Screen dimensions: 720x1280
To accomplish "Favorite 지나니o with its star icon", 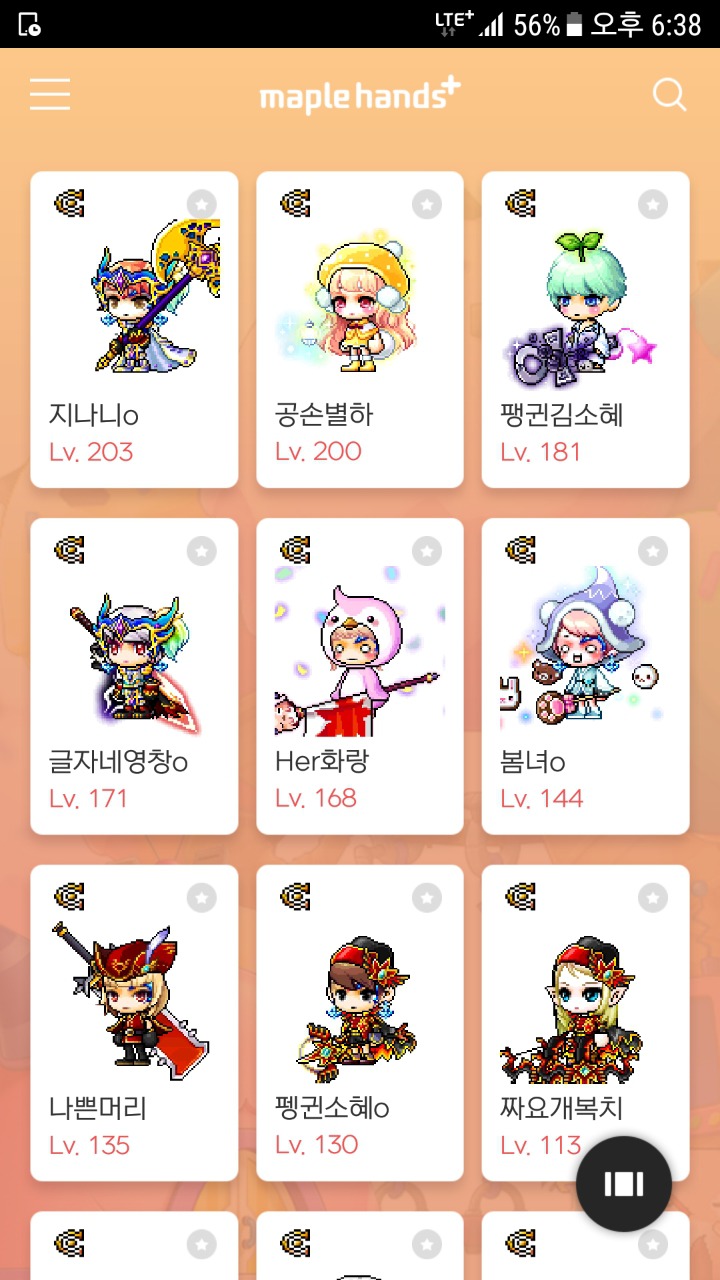I will [201, 204].
